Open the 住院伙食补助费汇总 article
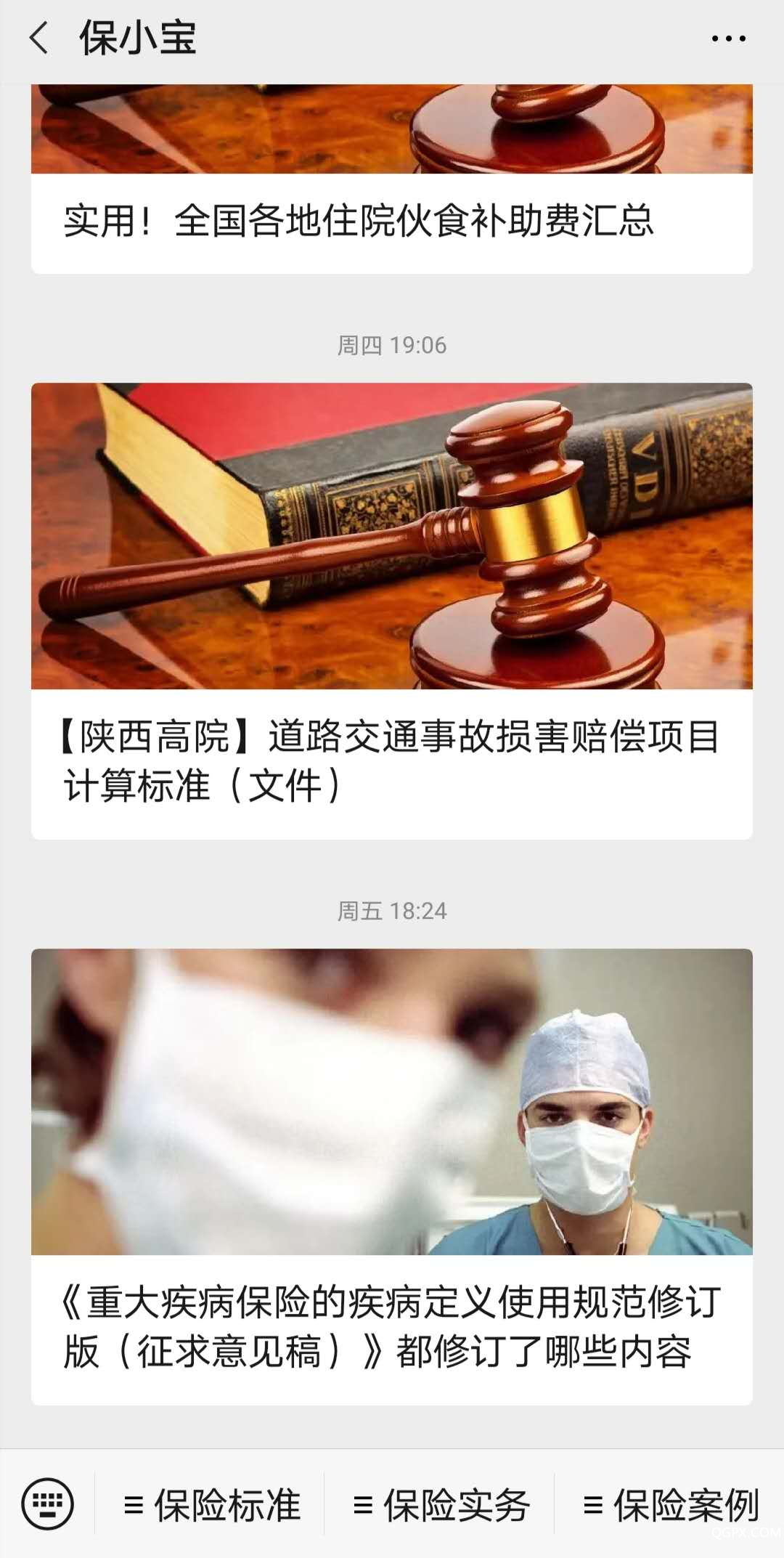Viewport: 784px width, 1558px height. [391, 221]
